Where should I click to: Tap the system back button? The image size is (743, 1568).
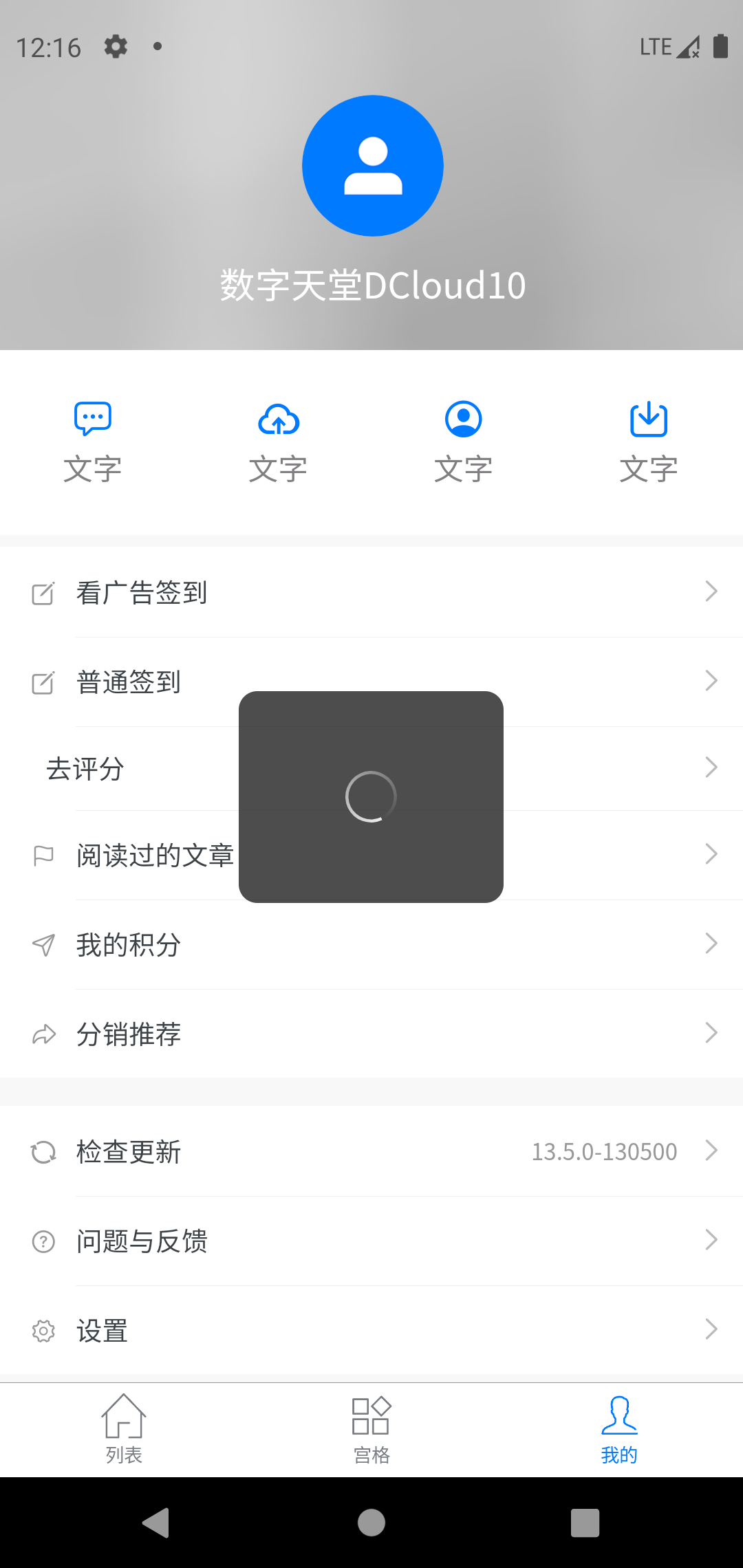pyautogui.click(x=156, y=1523)
